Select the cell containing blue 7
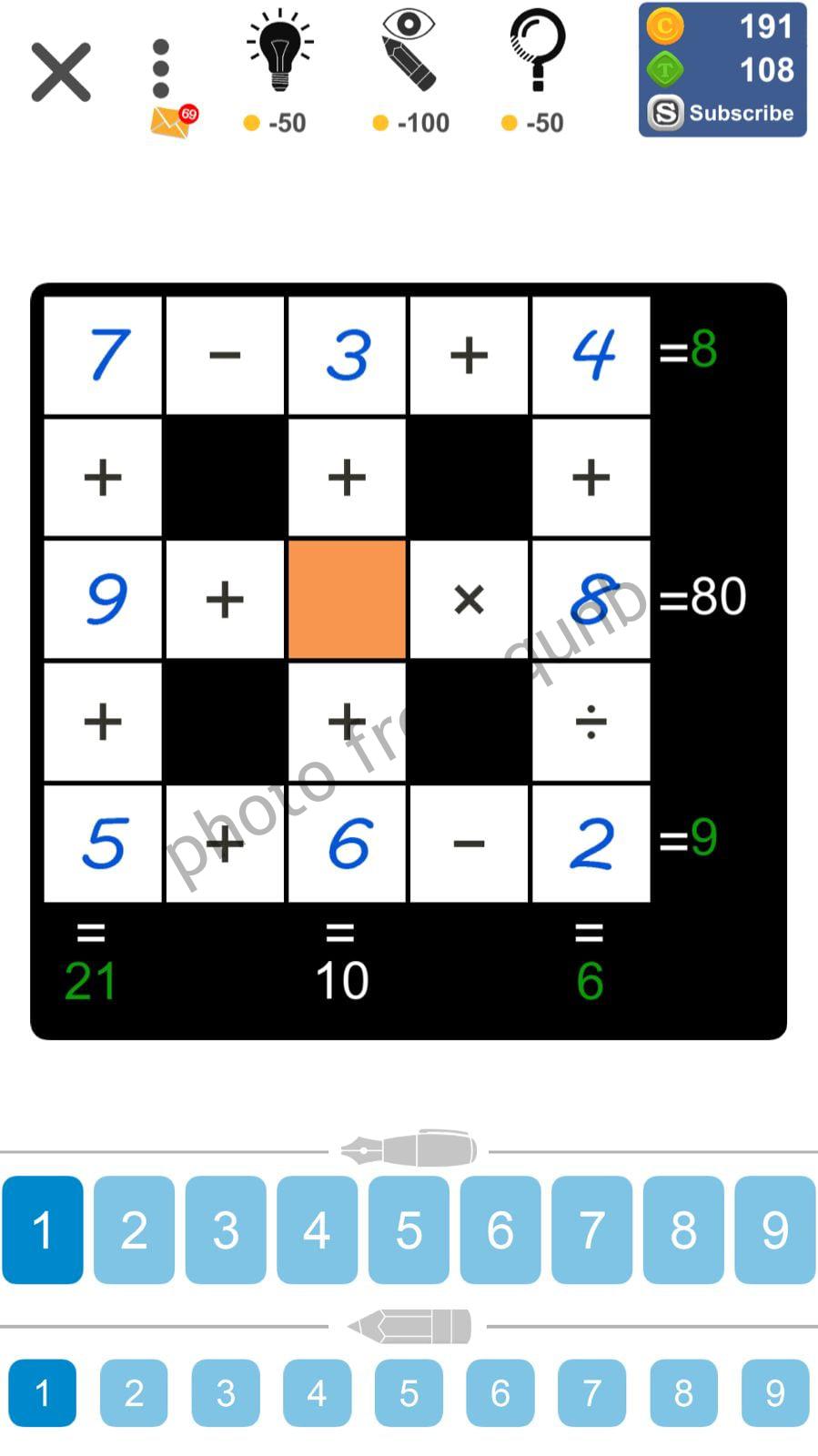The height and width of the screenshot is (1456, 818). coord(103,355)
